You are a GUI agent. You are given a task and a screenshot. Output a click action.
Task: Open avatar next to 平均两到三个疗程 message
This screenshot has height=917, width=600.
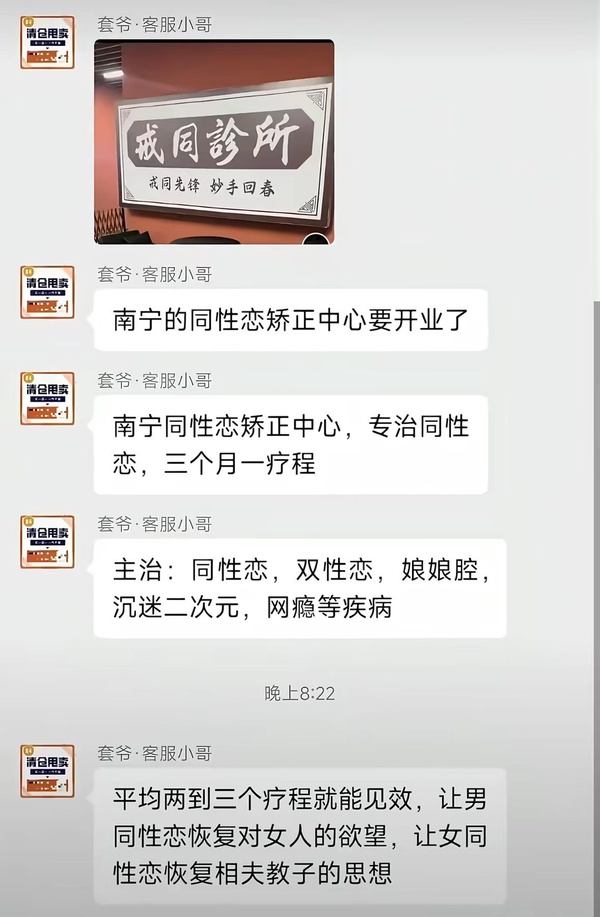[47, 770]
